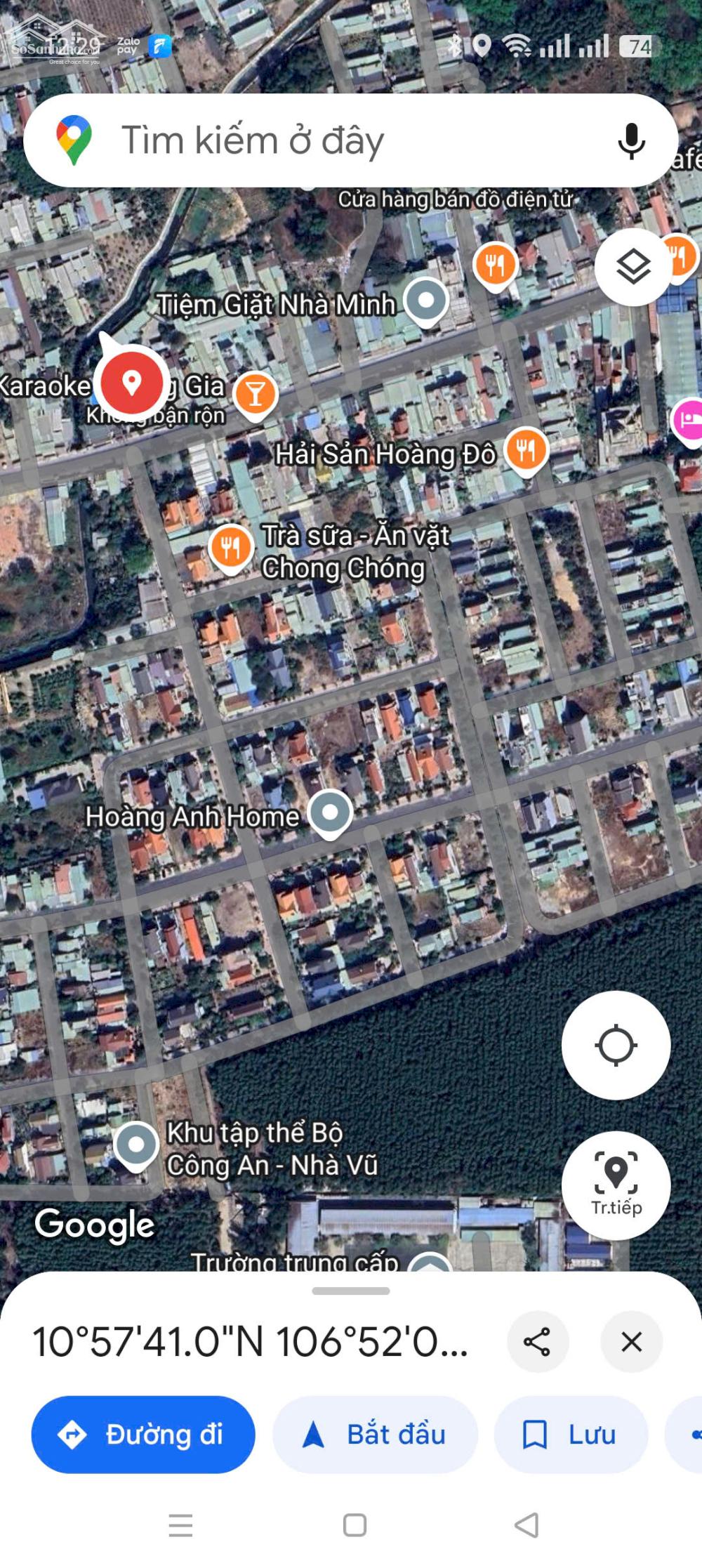The width and height of the screenshot is (702, 1568).
Task: Share the dropped pin coordinates
Action: point(537,1342)
